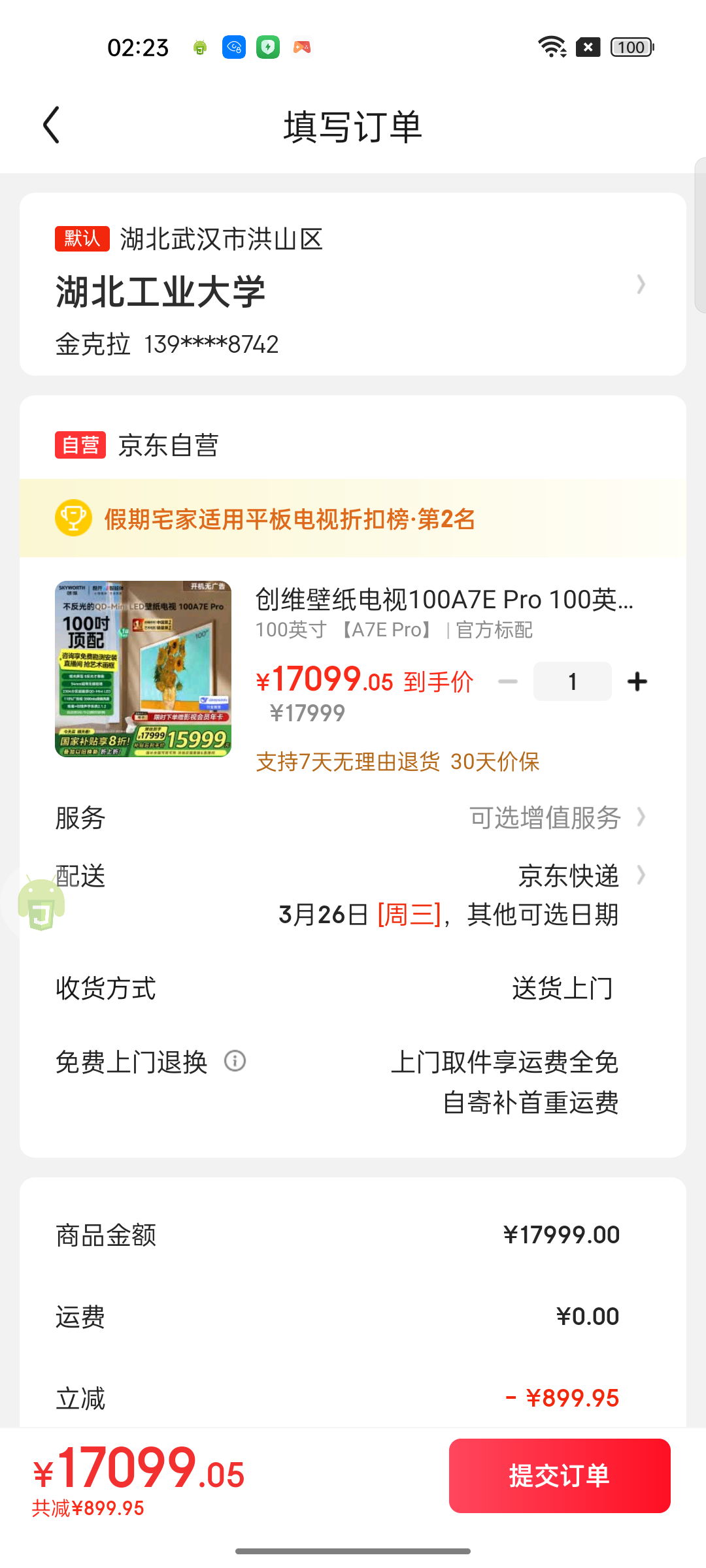Open 可选增值服务 value-added services
The height and width of the screenshot is (1568, 706).
coord(548,817)
